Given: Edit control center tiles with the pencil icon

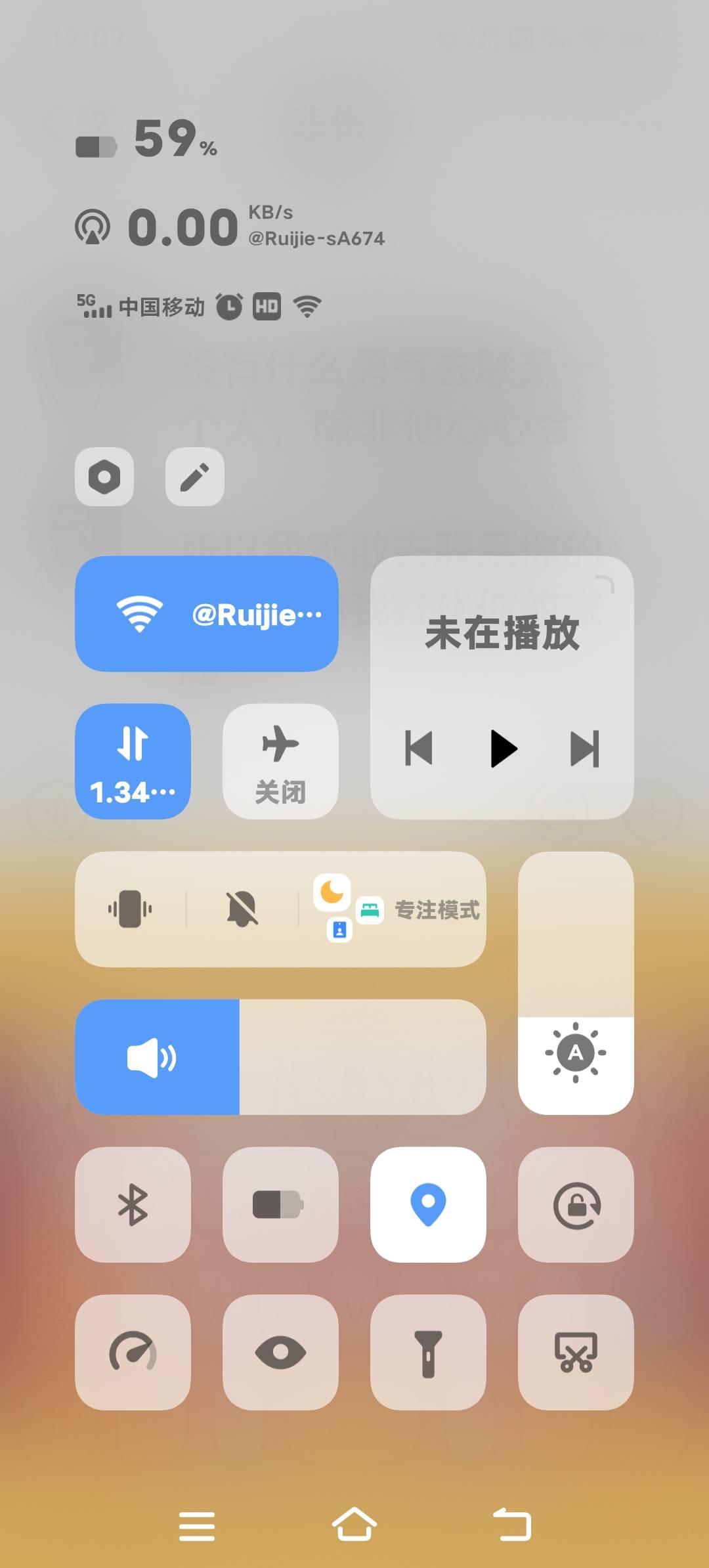Looking at the screenshot, I should coord(194,477).
